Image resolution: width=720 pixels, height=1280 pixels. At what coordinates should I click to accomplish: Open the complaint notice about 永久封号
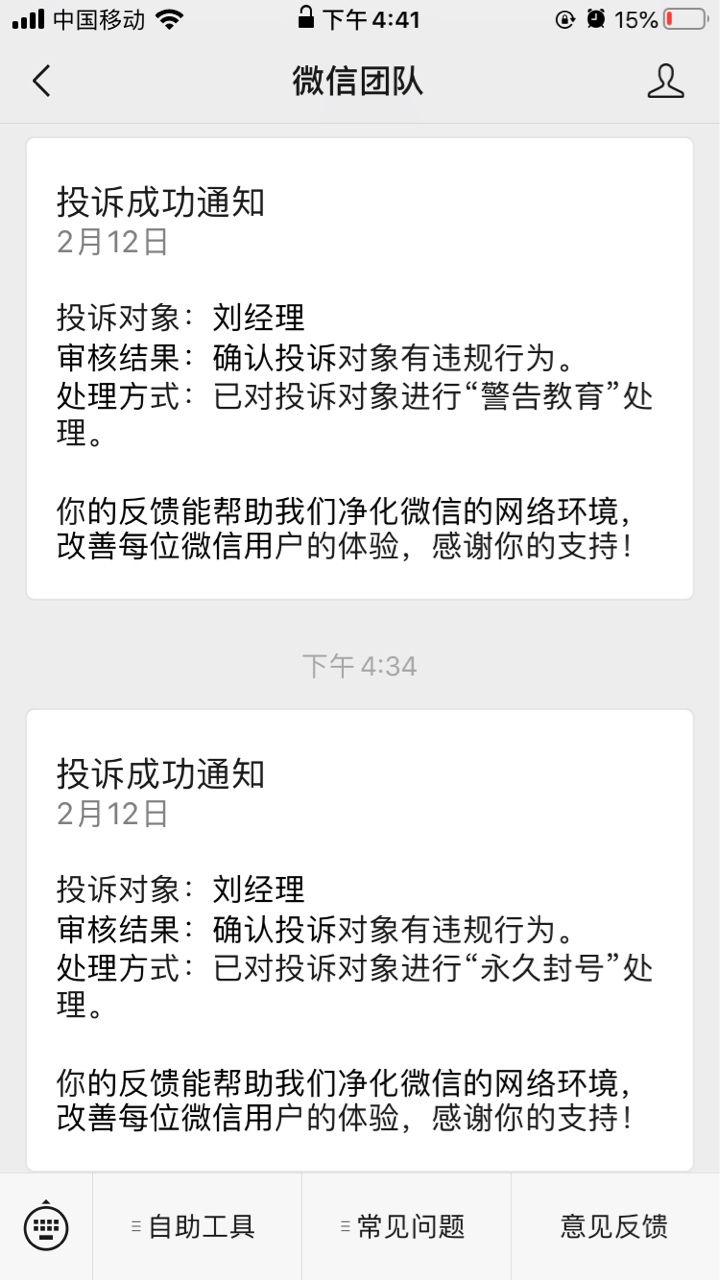[x=360, y=940]
